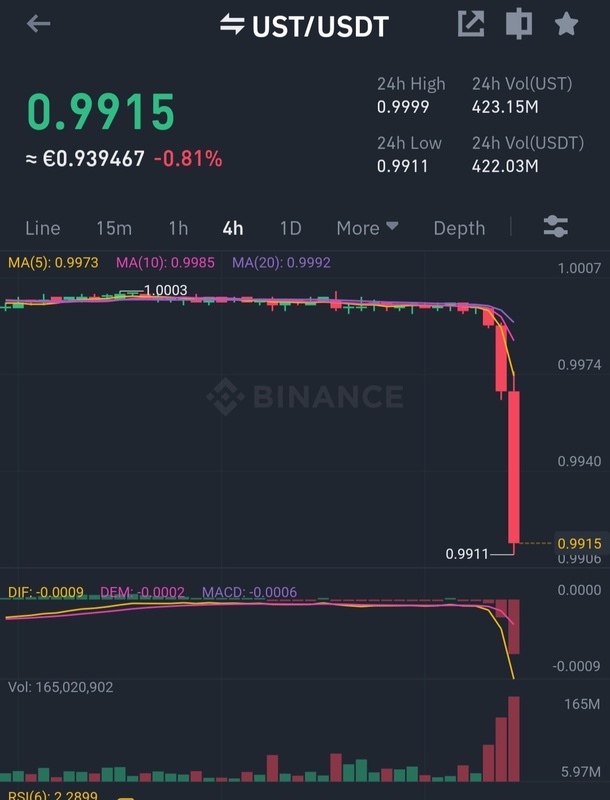Go back using the arrow icon
Image resolution: width=610 pixels, height=800 pixels.
(38, 24)
